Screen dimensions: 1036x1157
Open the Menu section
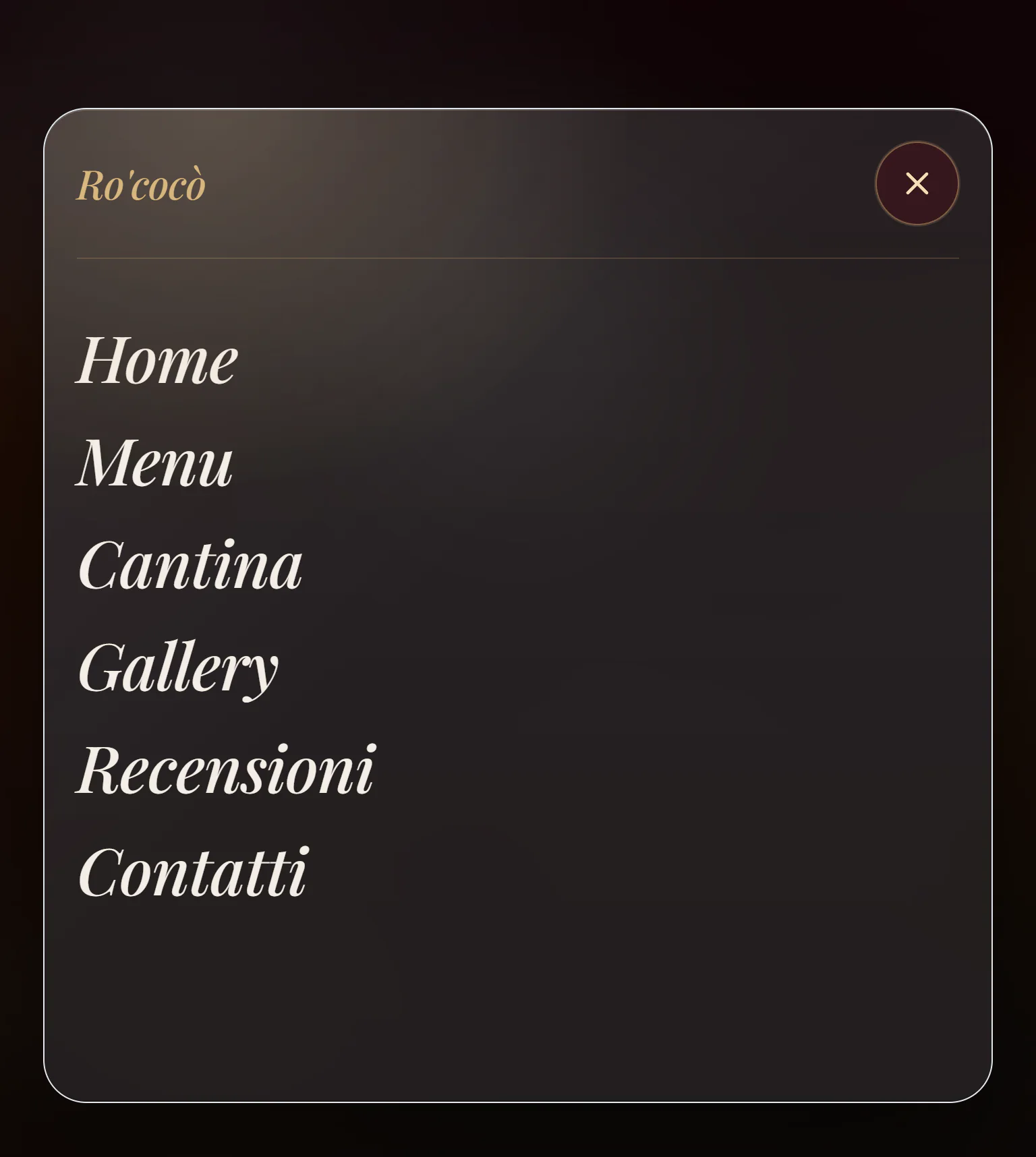click(155, 463)
